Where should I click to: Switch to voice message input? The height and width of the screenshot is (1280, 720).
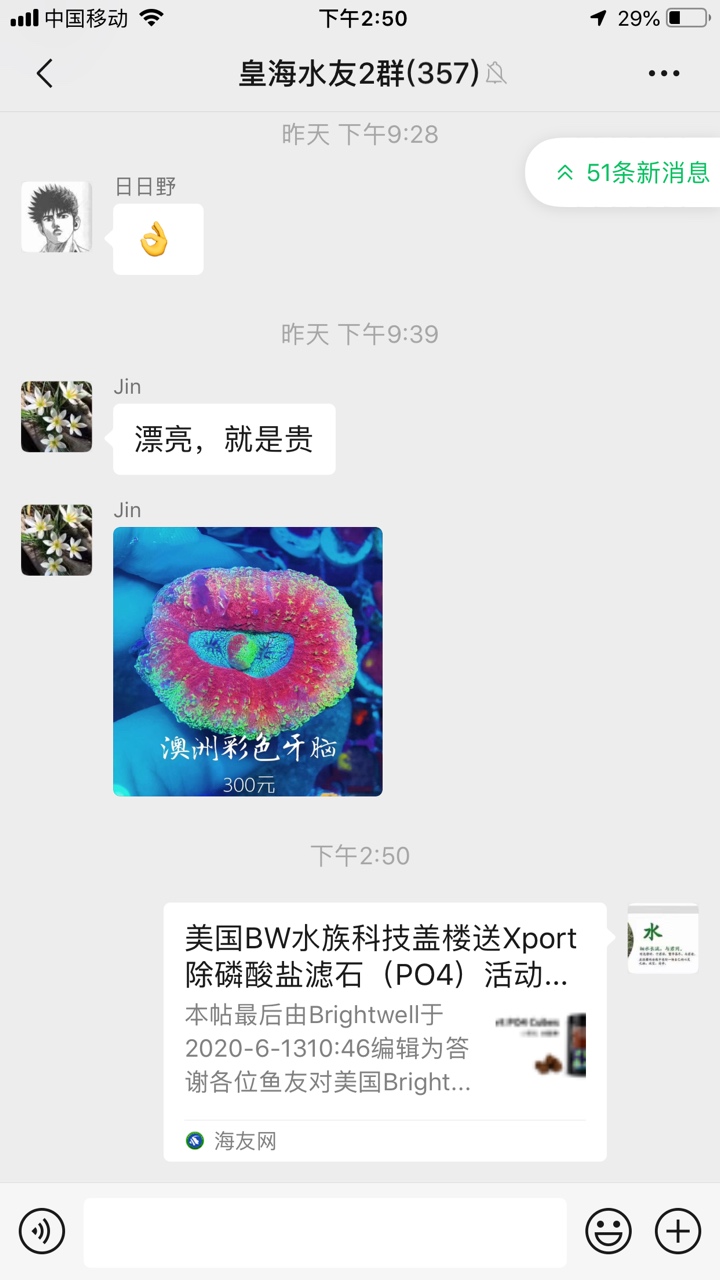(x=42, y=1231)
